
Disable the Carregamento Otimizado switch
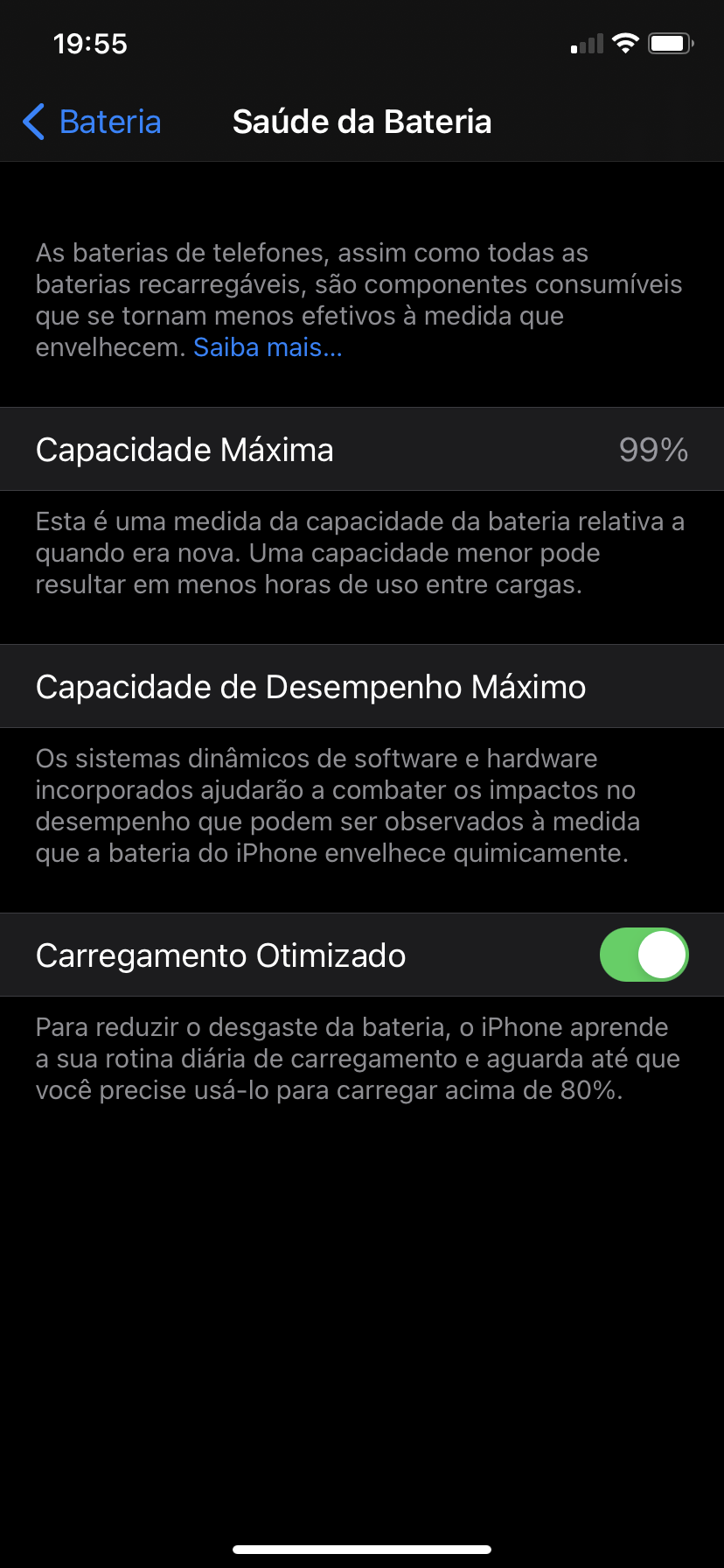click(x=644, y=955)
